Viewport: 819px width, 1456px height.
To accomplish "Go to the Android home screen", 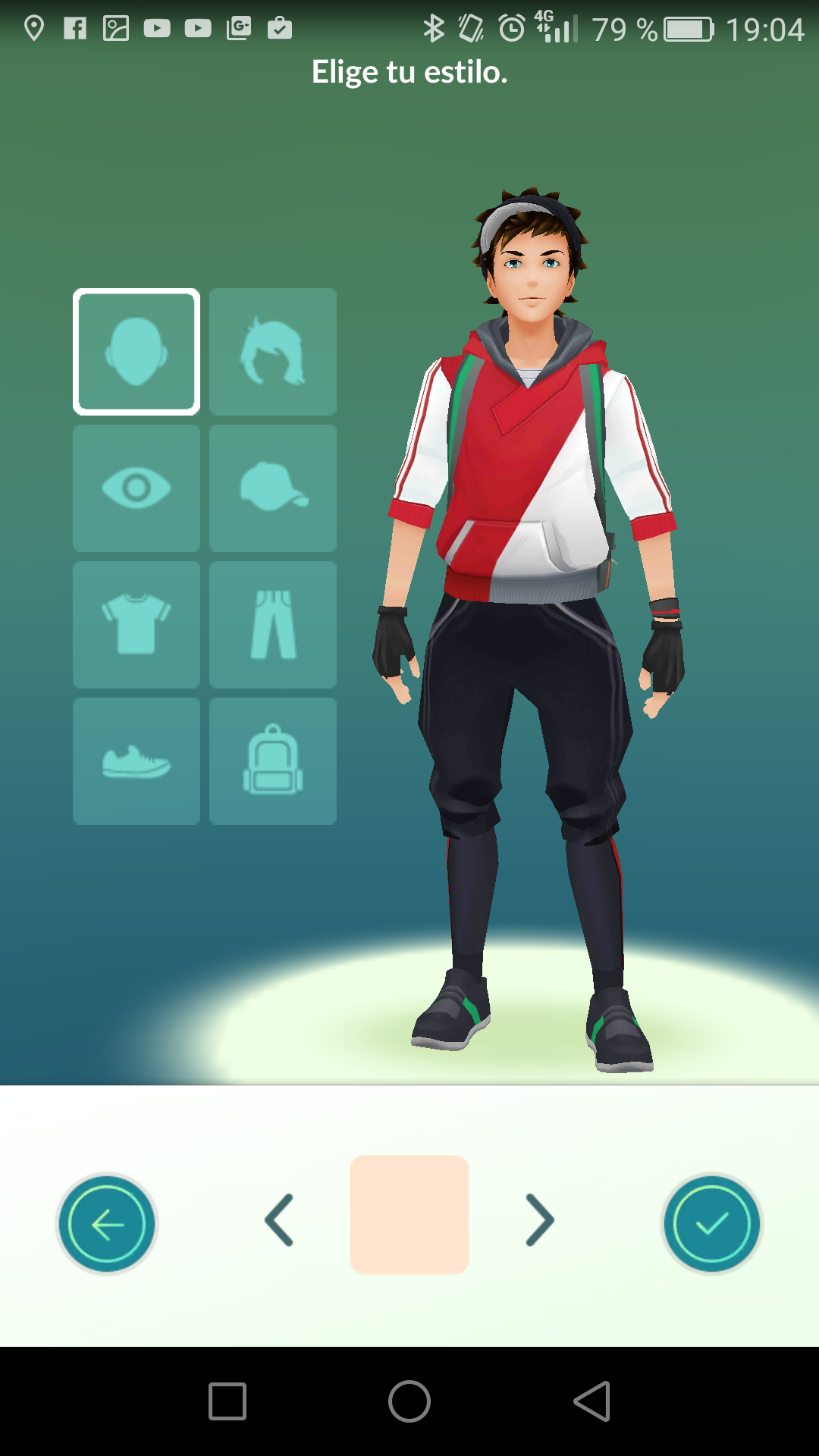I will point(409,1401).
